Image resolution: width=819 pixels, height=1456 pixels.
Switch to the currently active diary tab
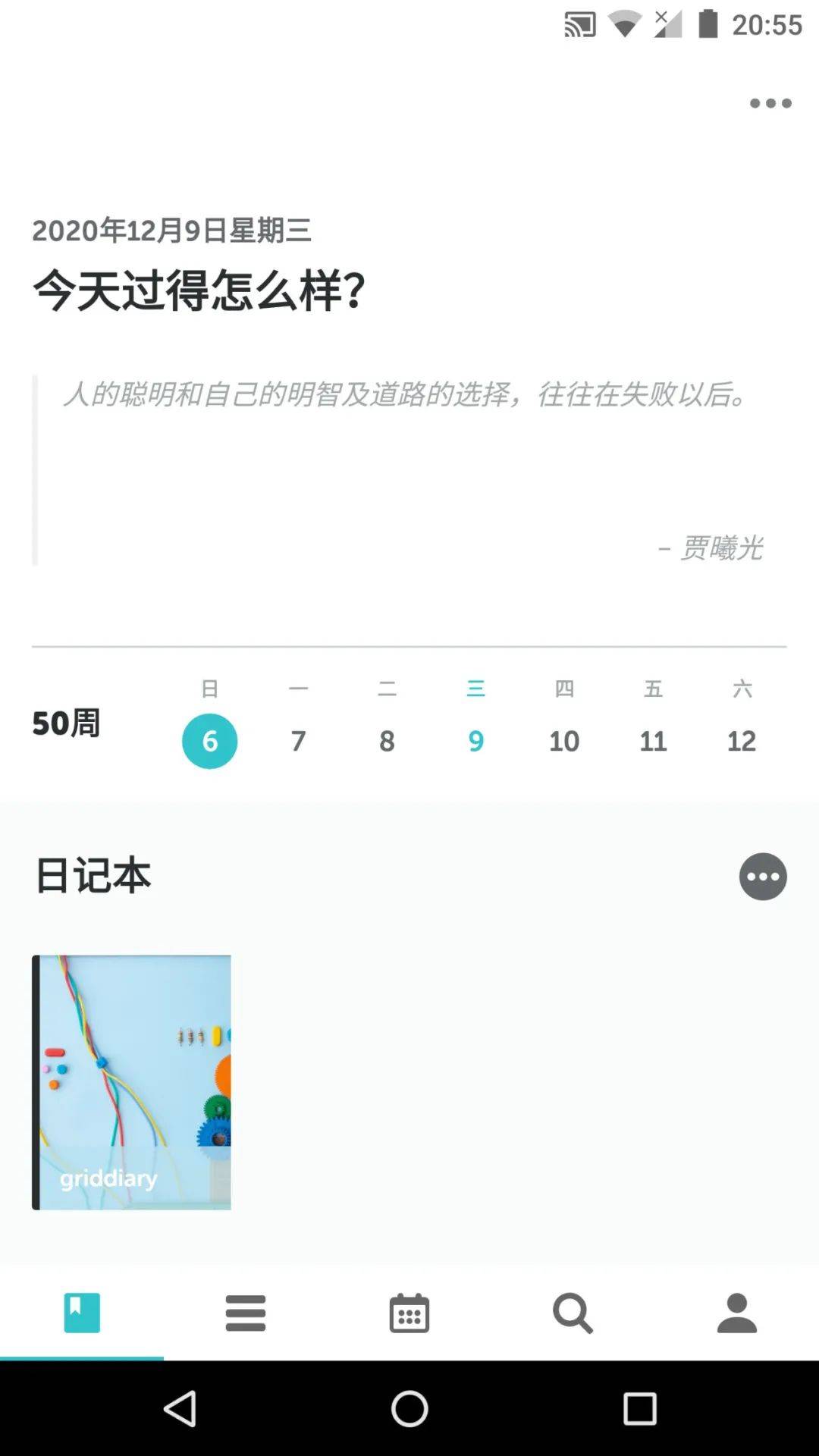click(81, 1313)
